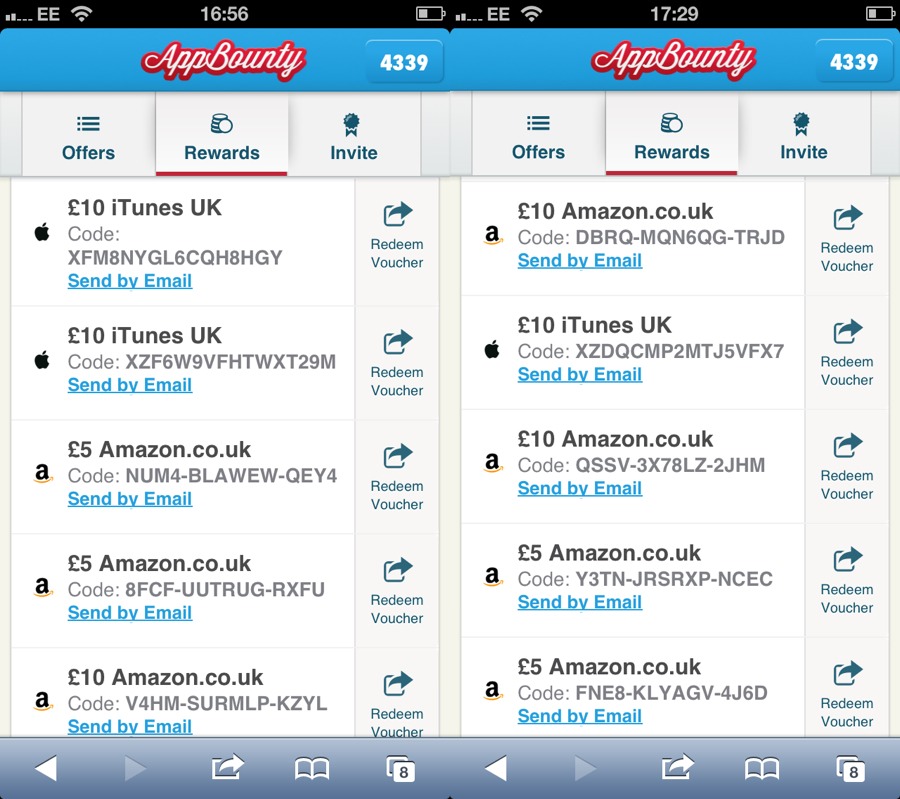Open the Offers tab on the 16:56 screen
This screenshot has width=900, height=799.
point(88,137)
